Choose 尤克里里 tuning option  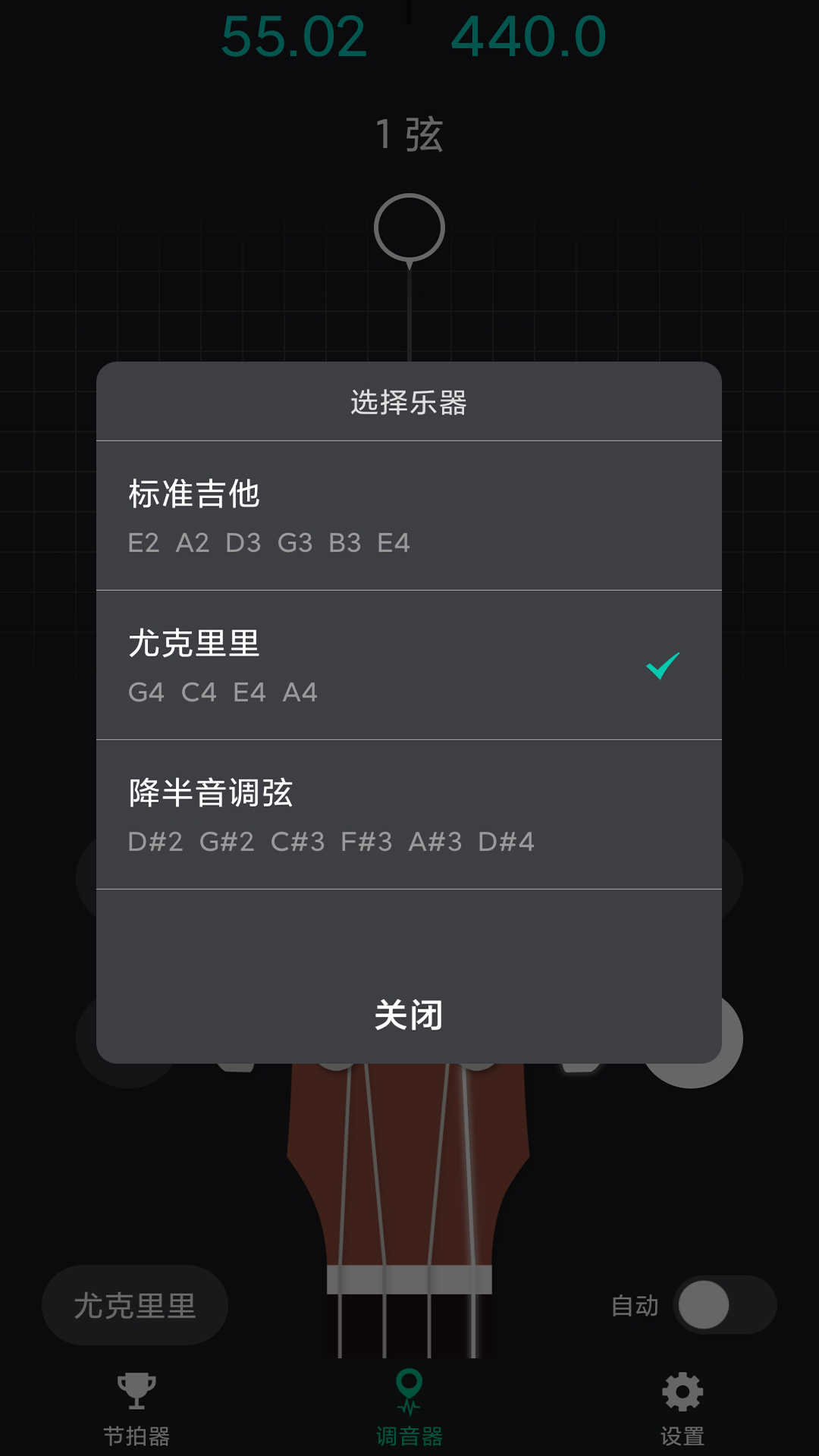408,665
